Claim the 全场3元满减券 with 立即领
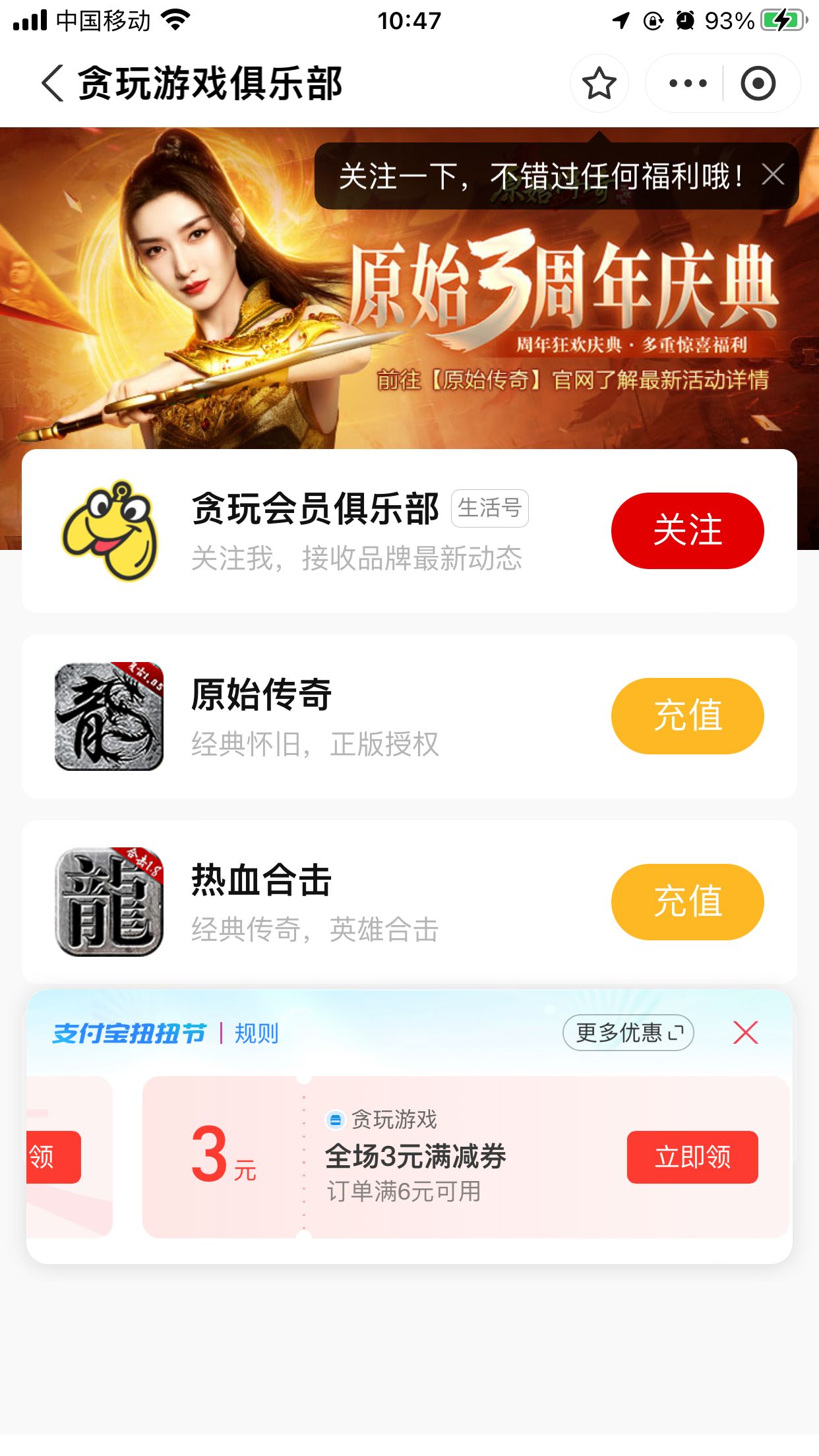 [692, 1157]
